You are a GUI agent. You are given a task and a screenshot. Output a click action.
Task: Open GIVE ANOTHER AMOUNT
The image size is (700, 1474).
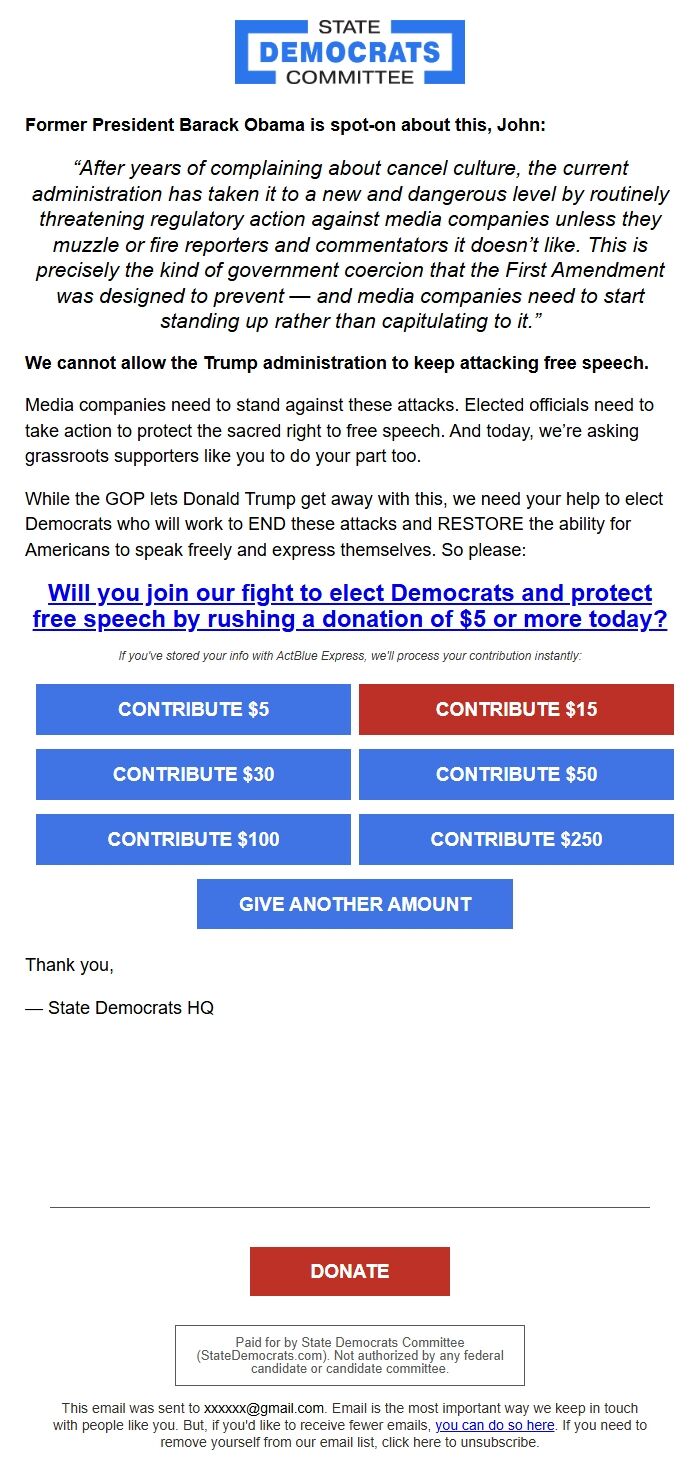pos(355,904)
